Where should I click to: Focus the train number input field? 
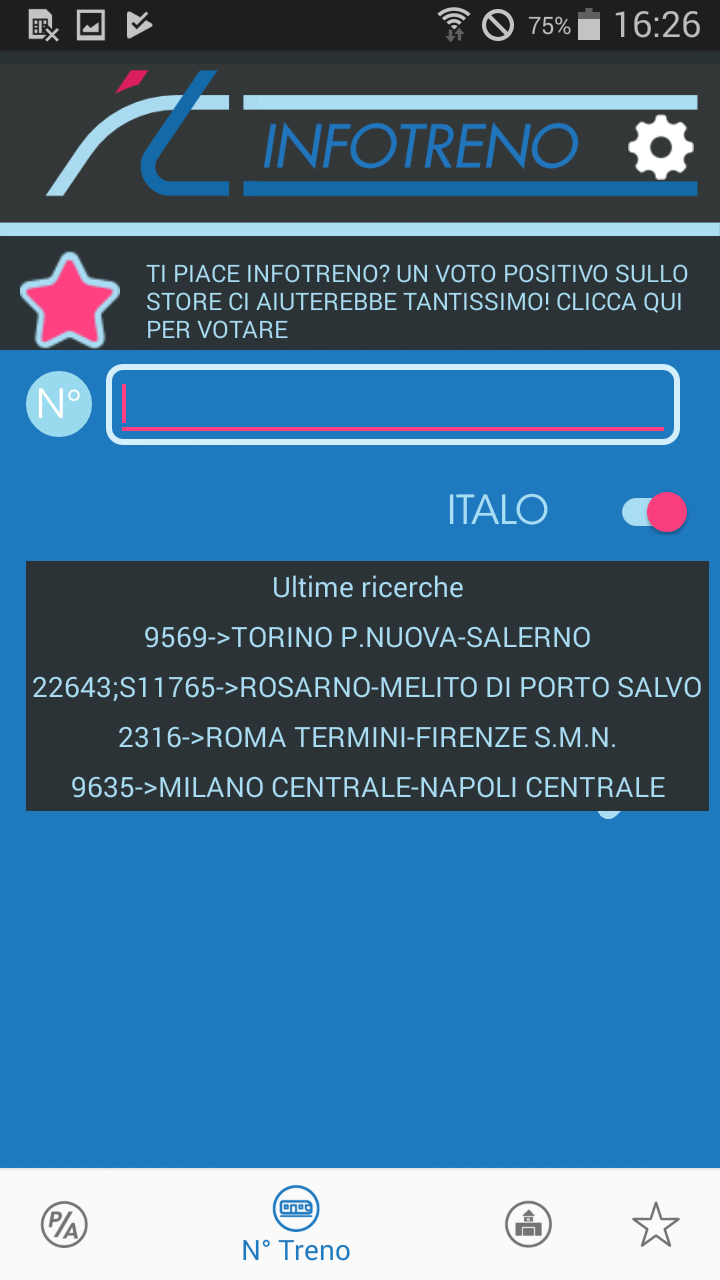393,404
